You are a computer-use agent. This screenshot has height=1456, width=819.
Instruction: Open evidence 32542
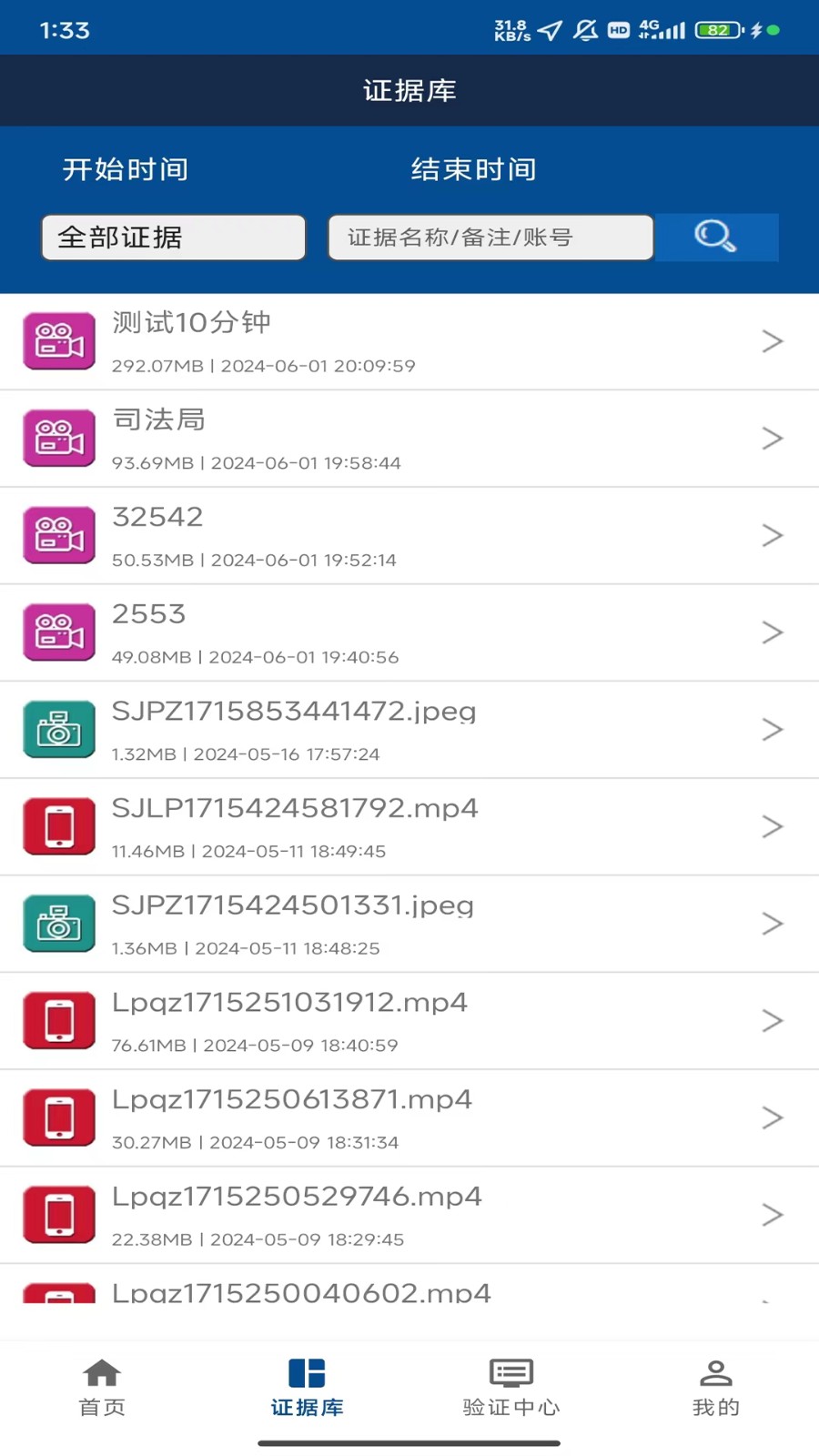coord(409,536)
